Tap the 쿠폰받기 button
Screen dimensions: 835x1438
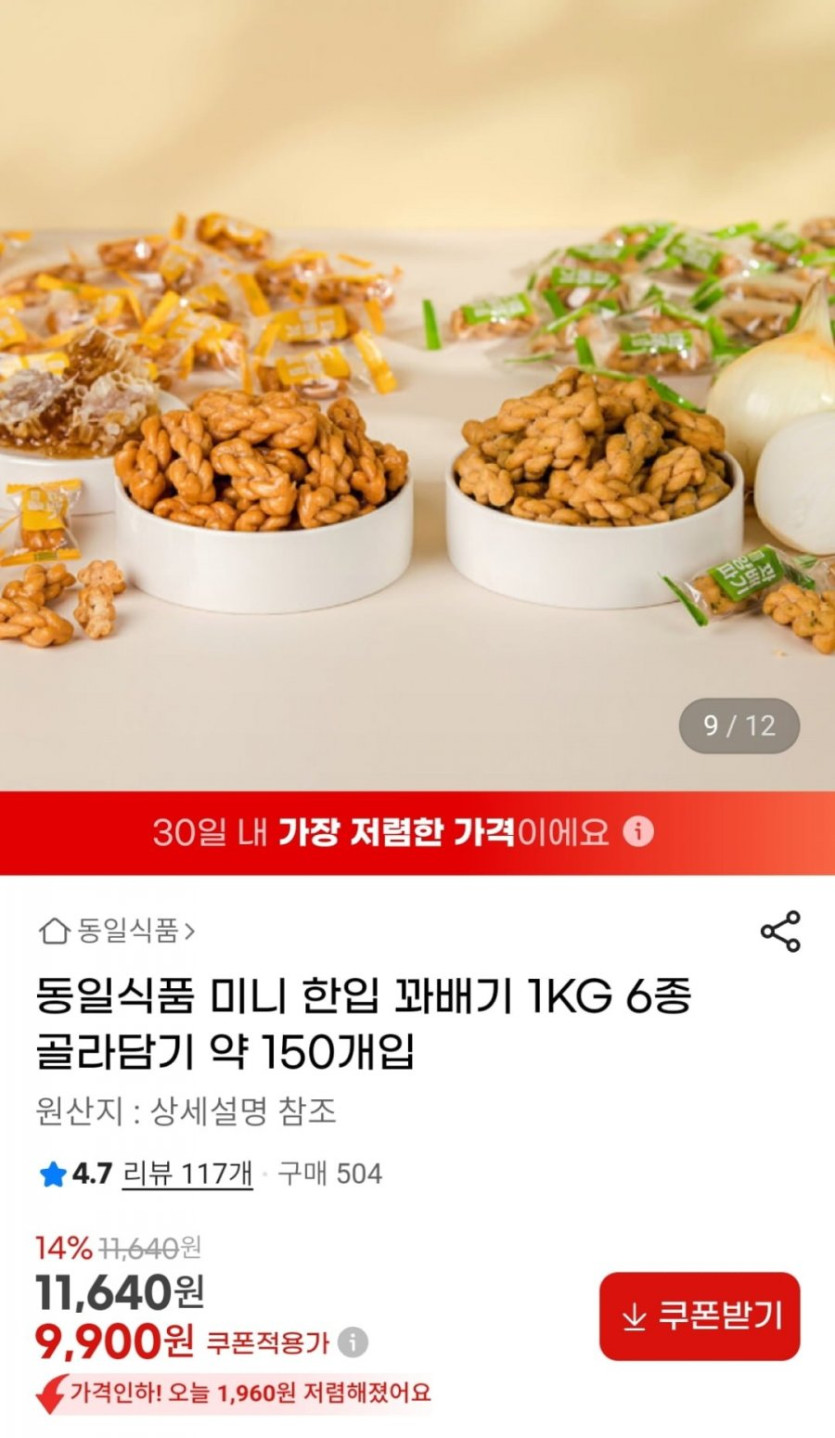coord(699,1316)
